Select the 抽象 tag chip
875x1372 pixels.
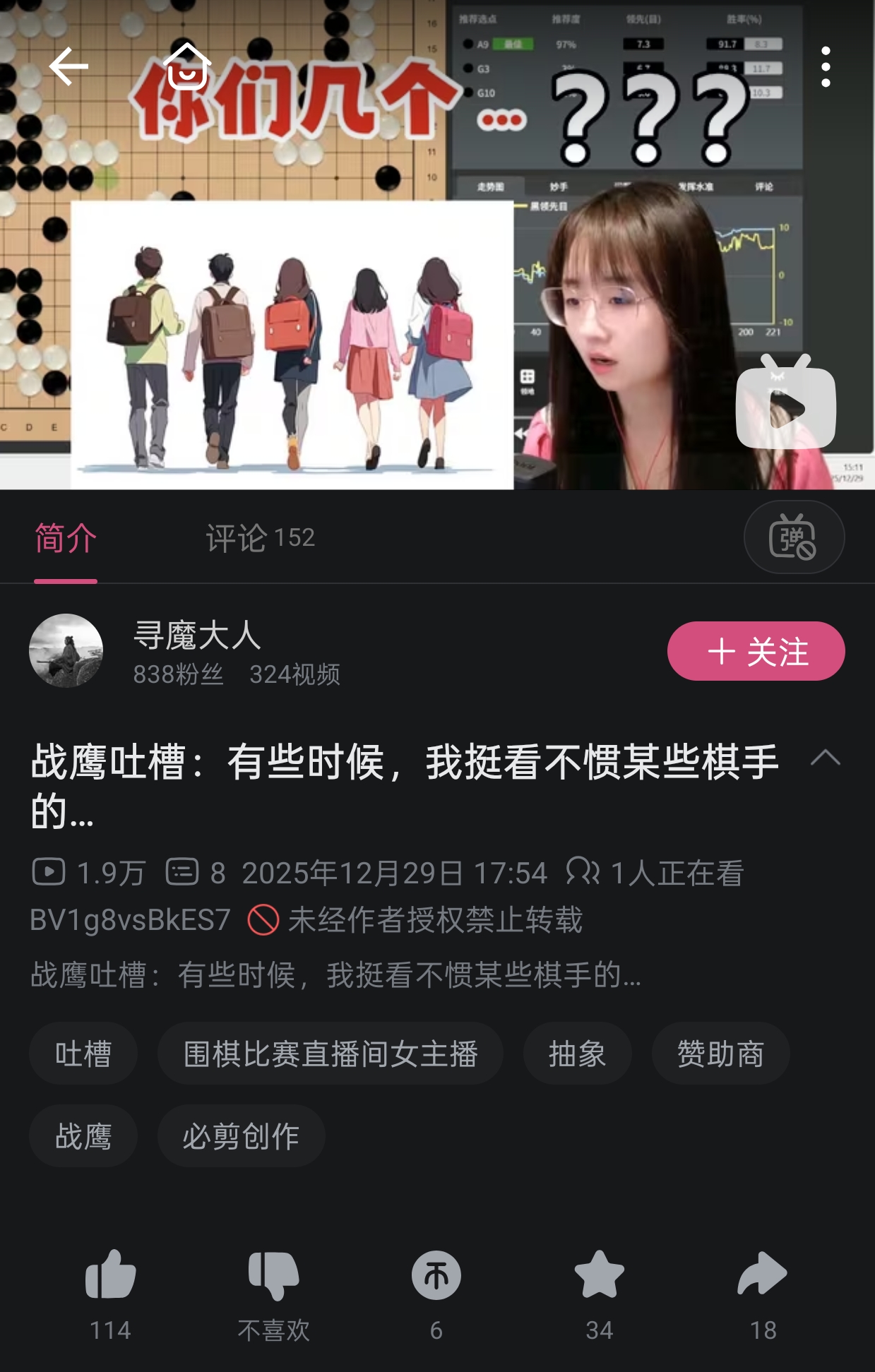(577, 1054)
